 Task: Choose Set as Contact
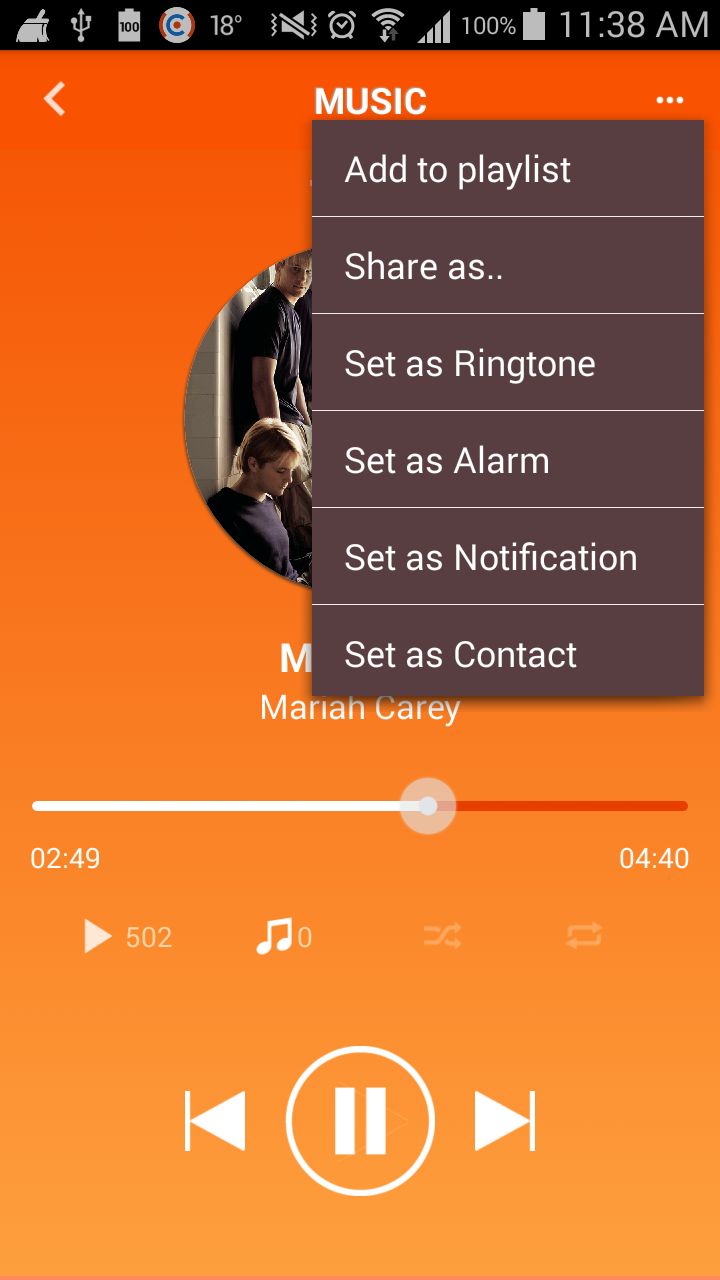[508, 654]
